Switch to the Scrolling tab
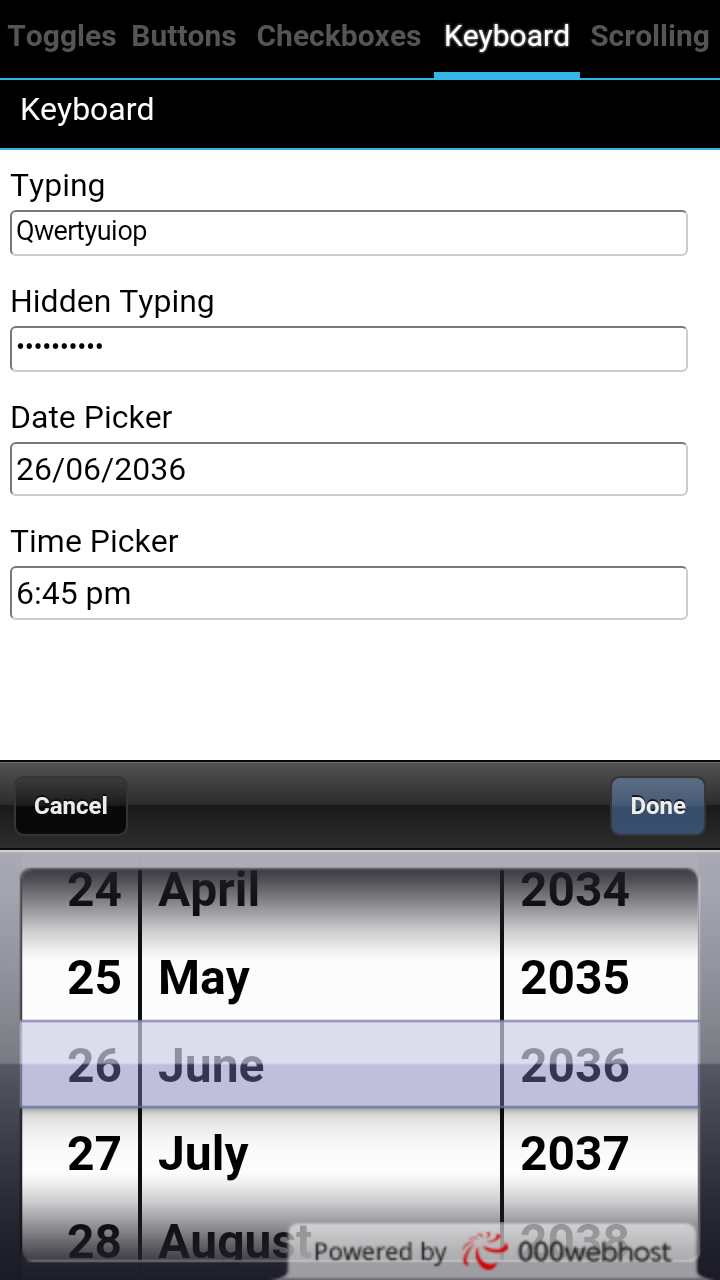 (x=650, y=37)
